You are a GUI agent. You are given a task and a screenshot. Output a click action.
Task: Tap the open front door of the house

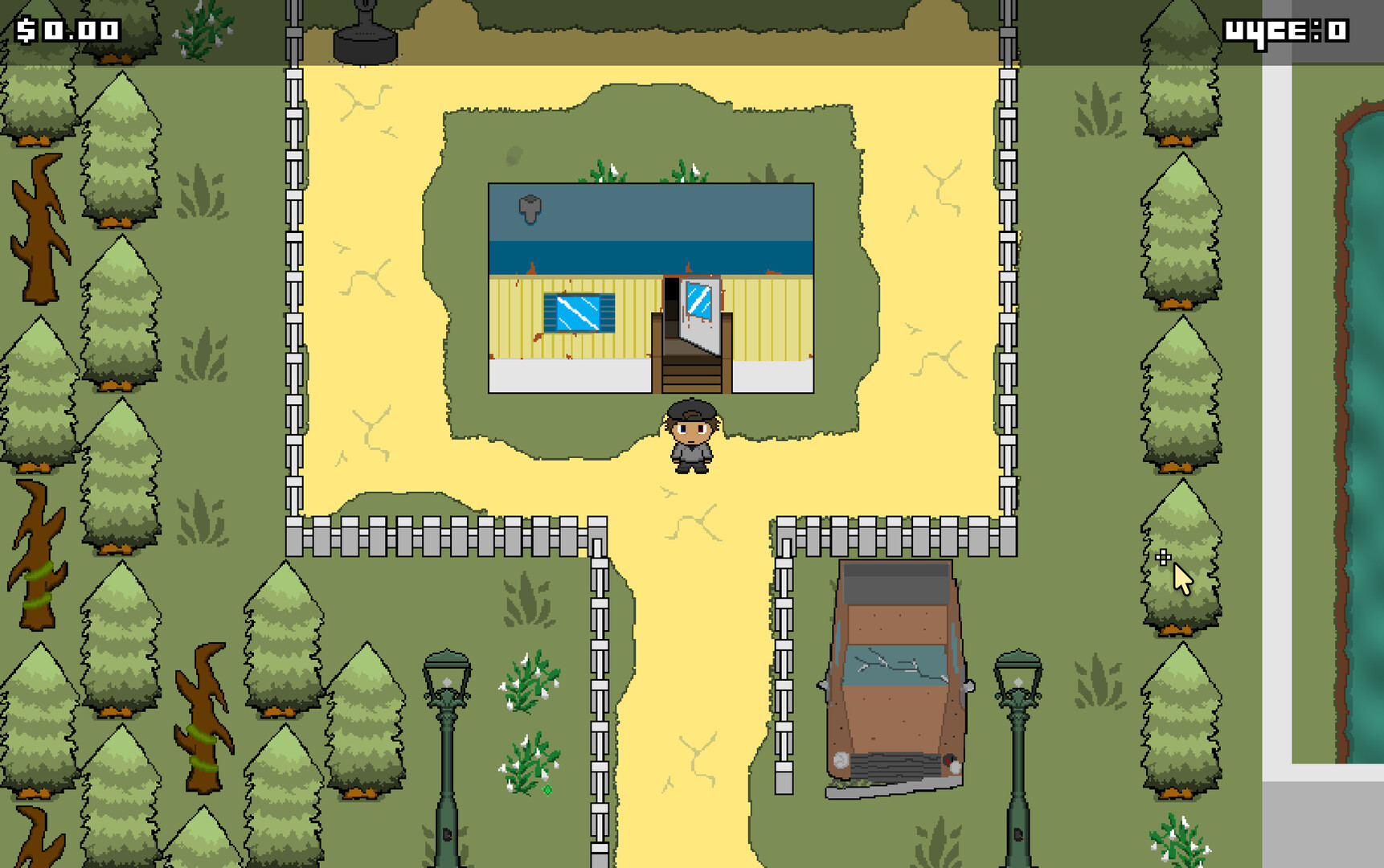pos(698,315)
